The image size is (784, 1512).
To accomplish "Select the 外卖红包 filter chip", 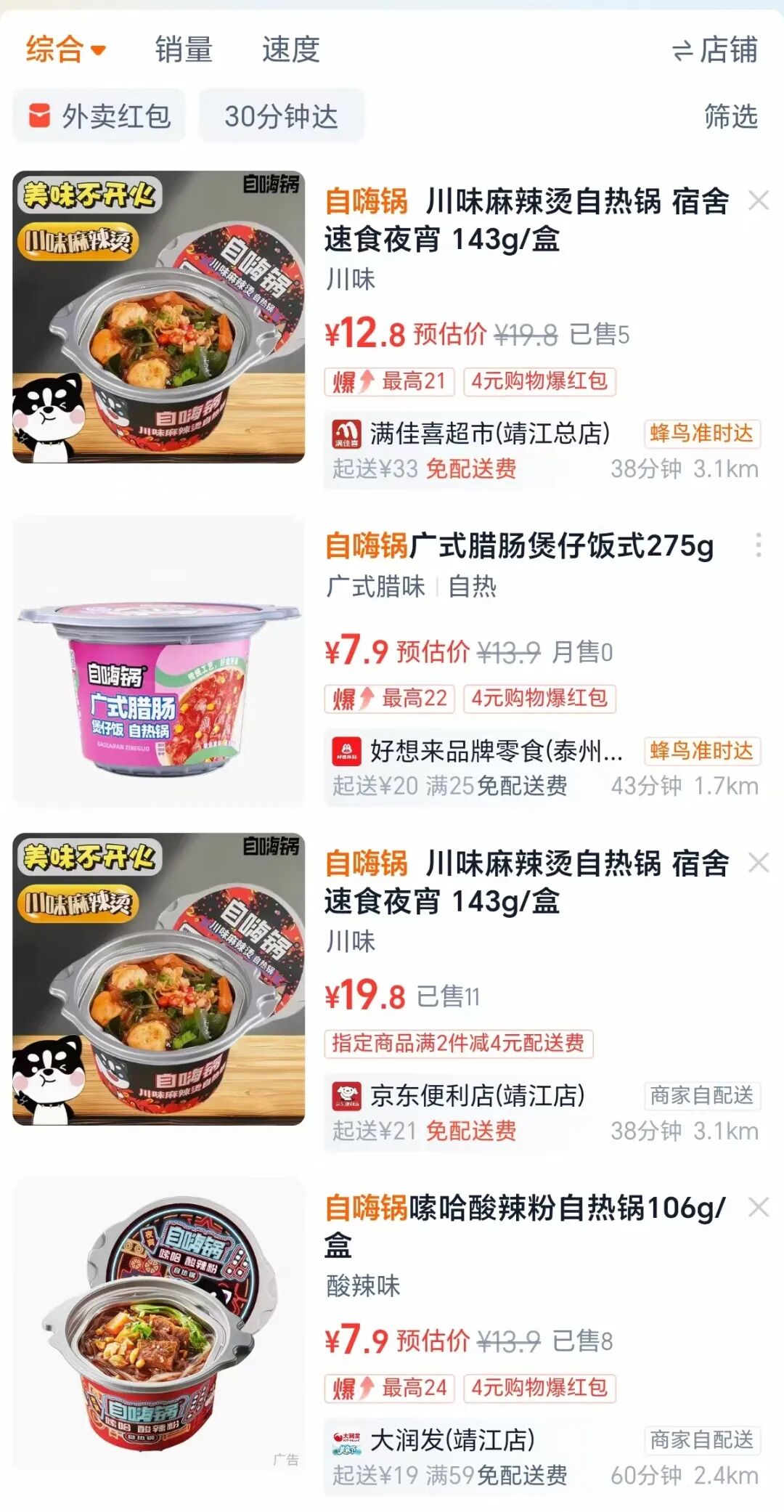I will [99, 115].
